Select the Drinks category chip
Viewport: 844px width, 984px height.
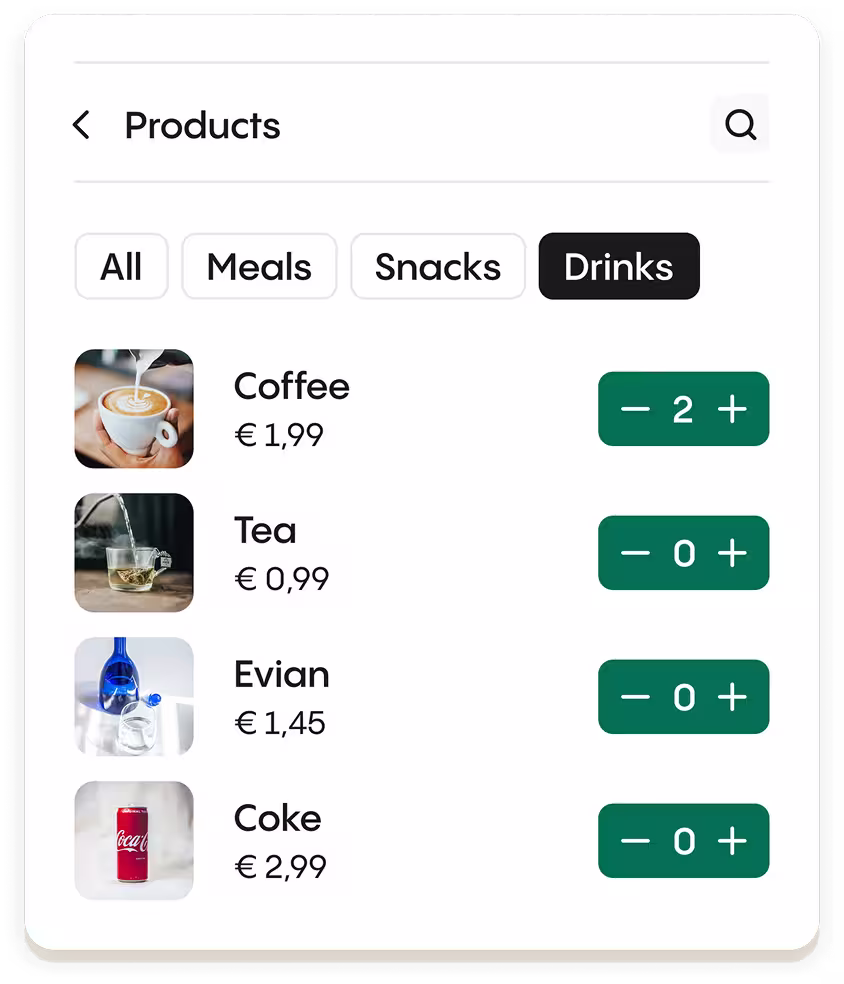click(618, 267)
